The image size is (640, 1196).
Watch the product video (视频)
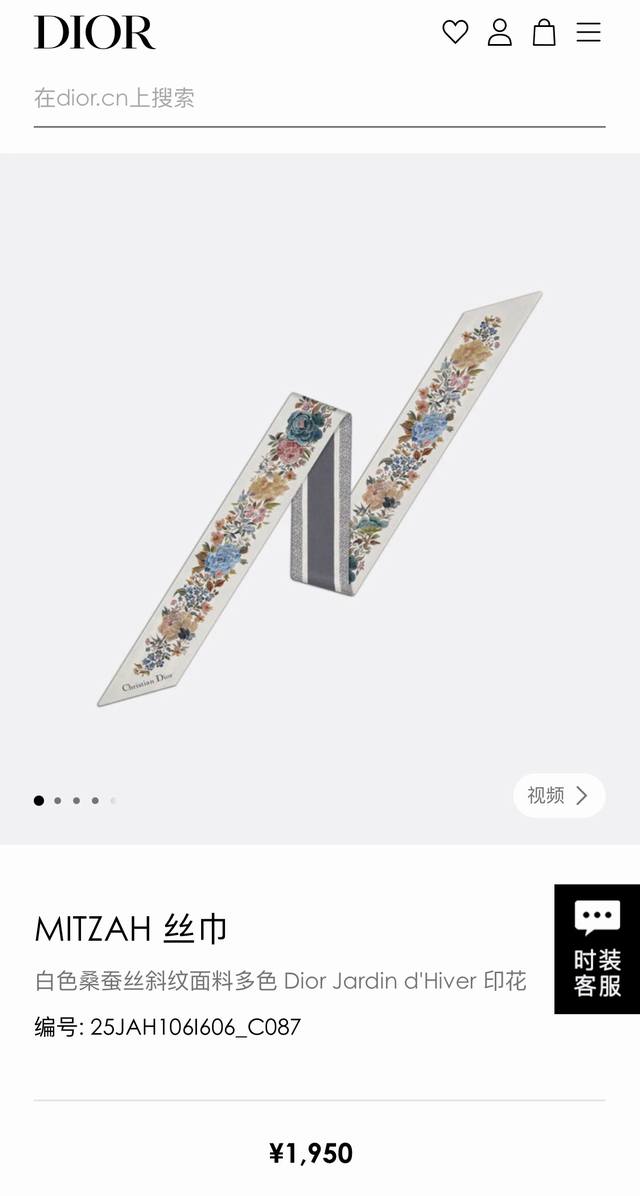coord(559,795)
